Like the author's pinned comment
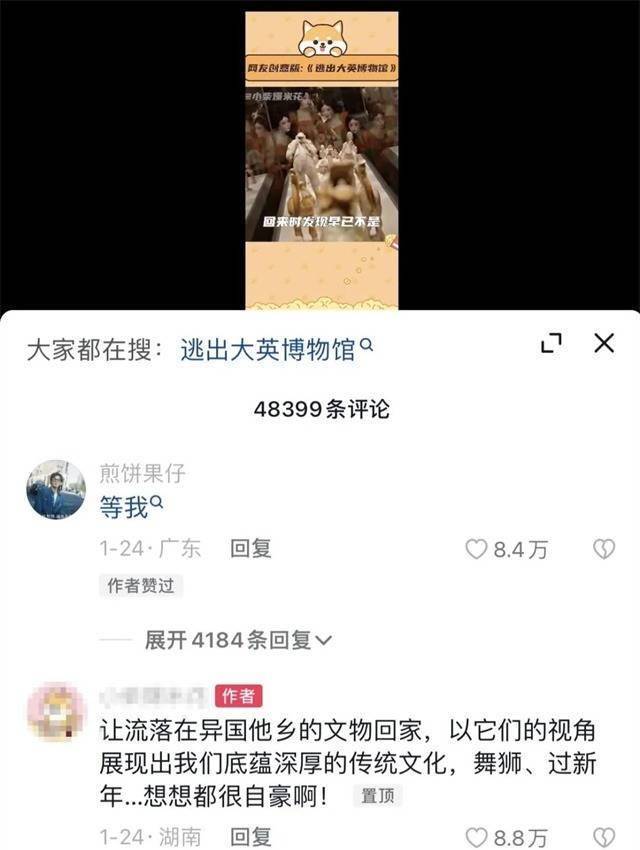This screenshot has width=640, height=850. pos(478,837)
